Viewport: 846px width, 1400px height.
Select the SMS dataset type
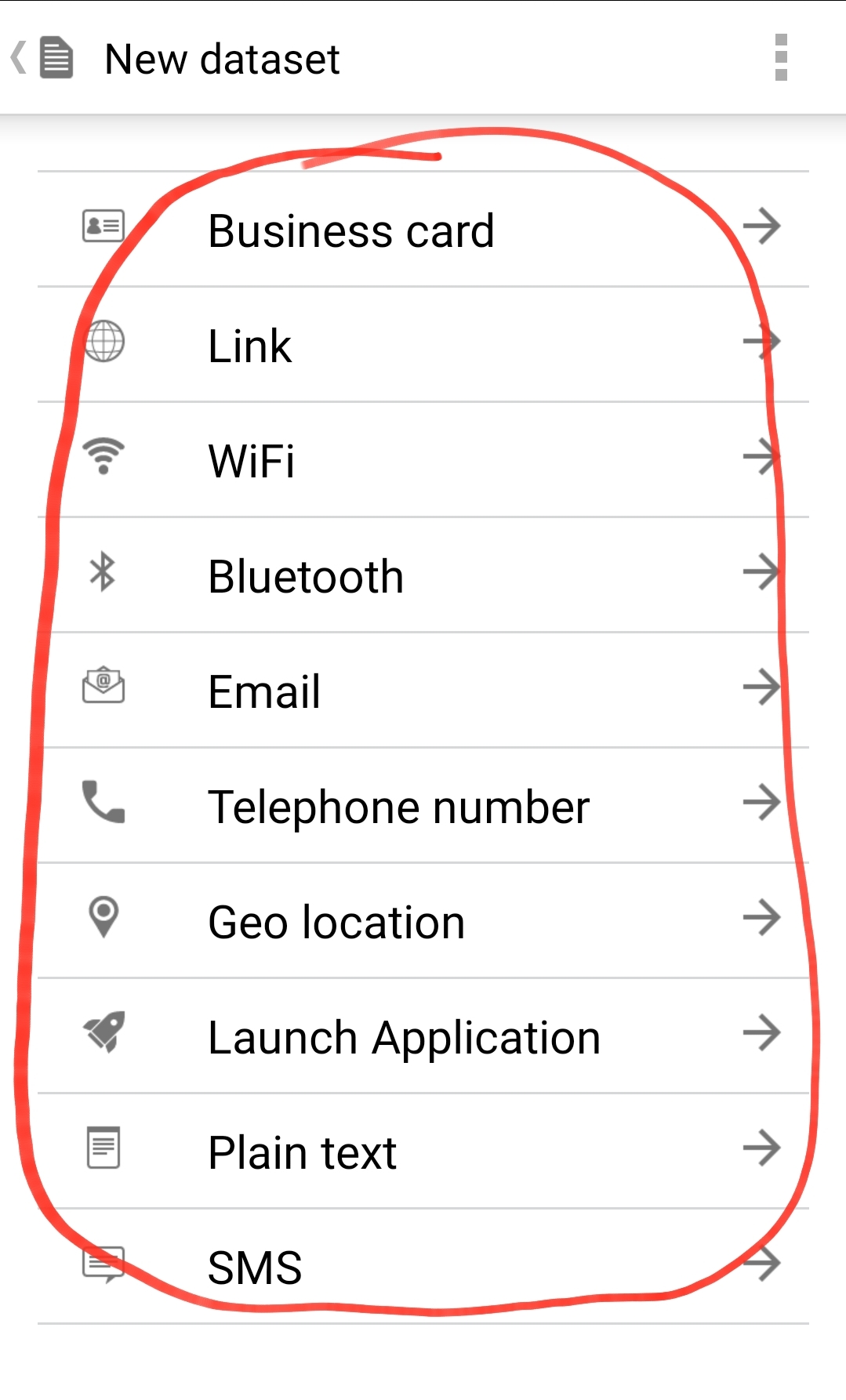click(x=423, y=1267)
